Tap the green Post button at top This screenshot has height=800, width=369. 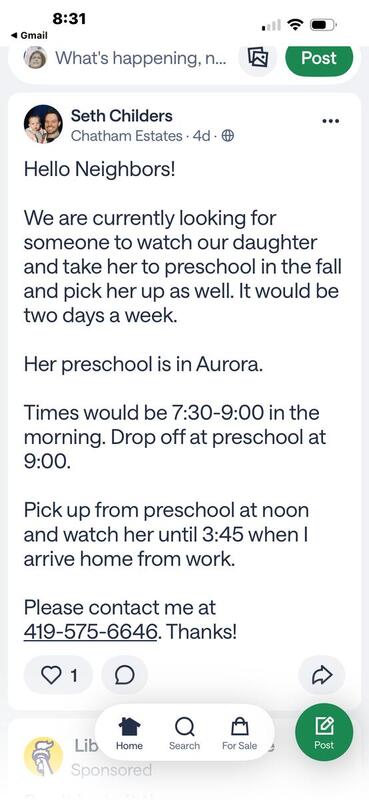pos(318,58)
